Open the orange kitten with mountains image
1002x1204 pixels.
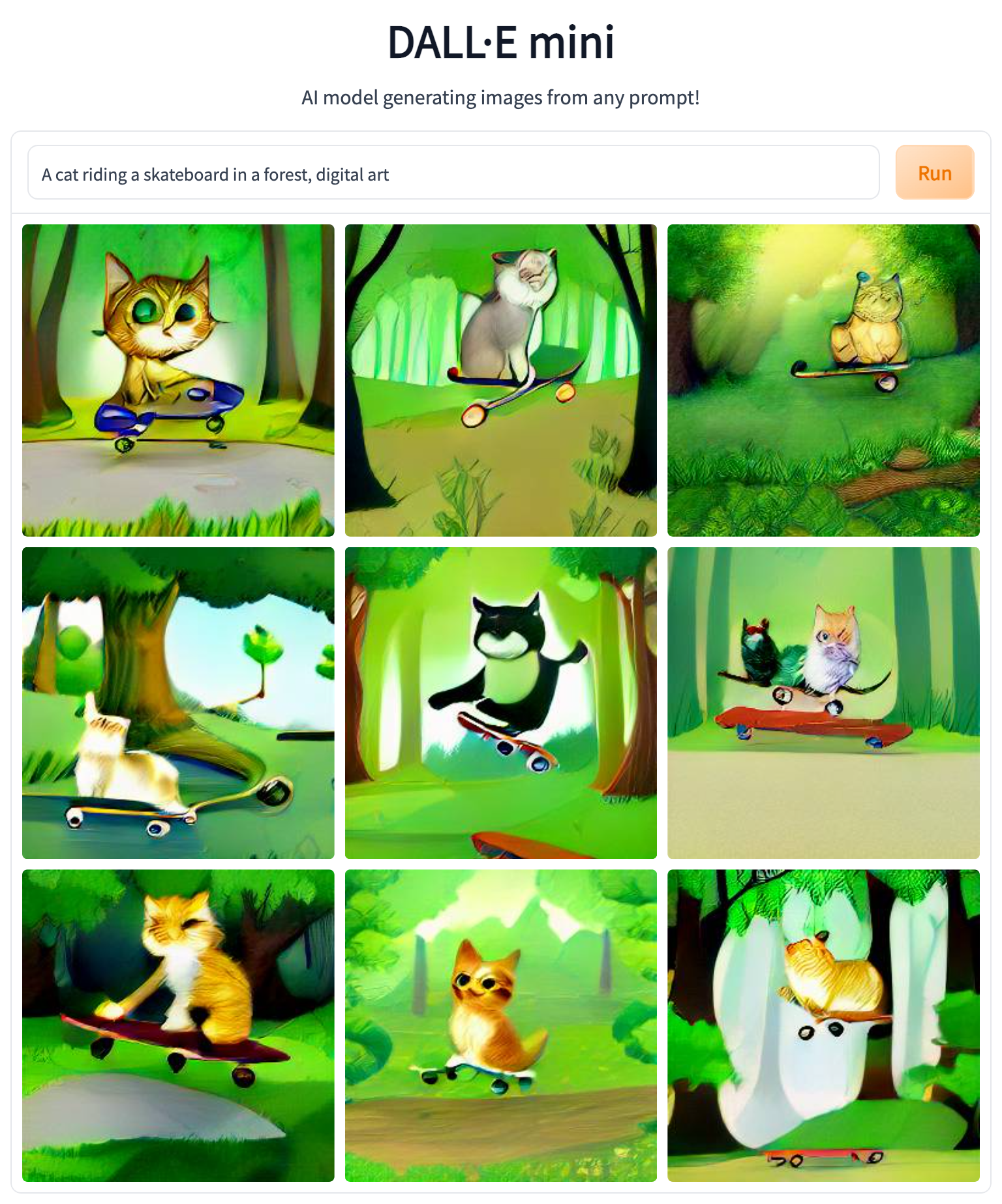tap(500, 1025)
